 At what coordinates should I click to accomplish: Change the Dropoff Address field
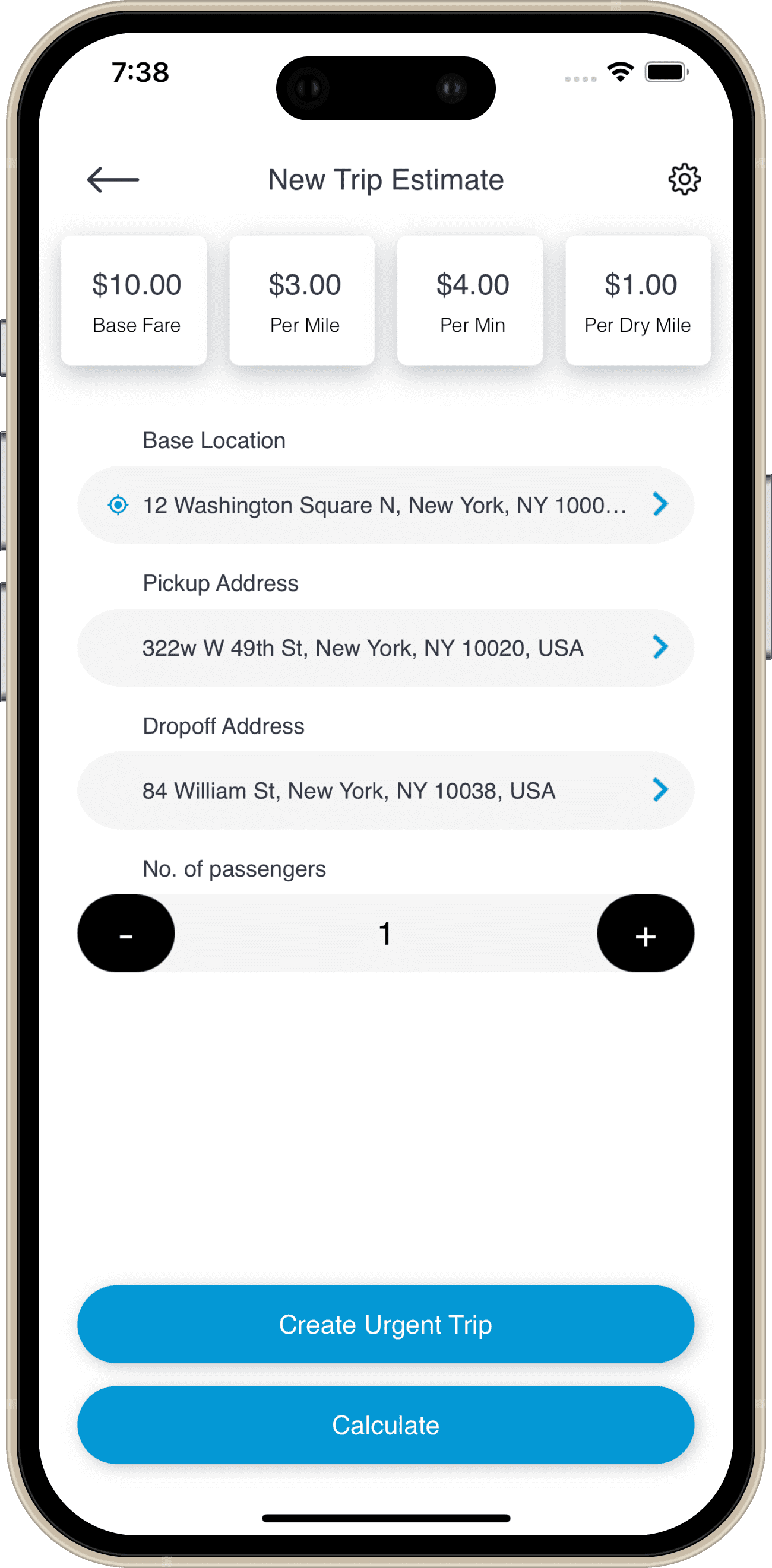pyautogui.click(x=385, y=790)
